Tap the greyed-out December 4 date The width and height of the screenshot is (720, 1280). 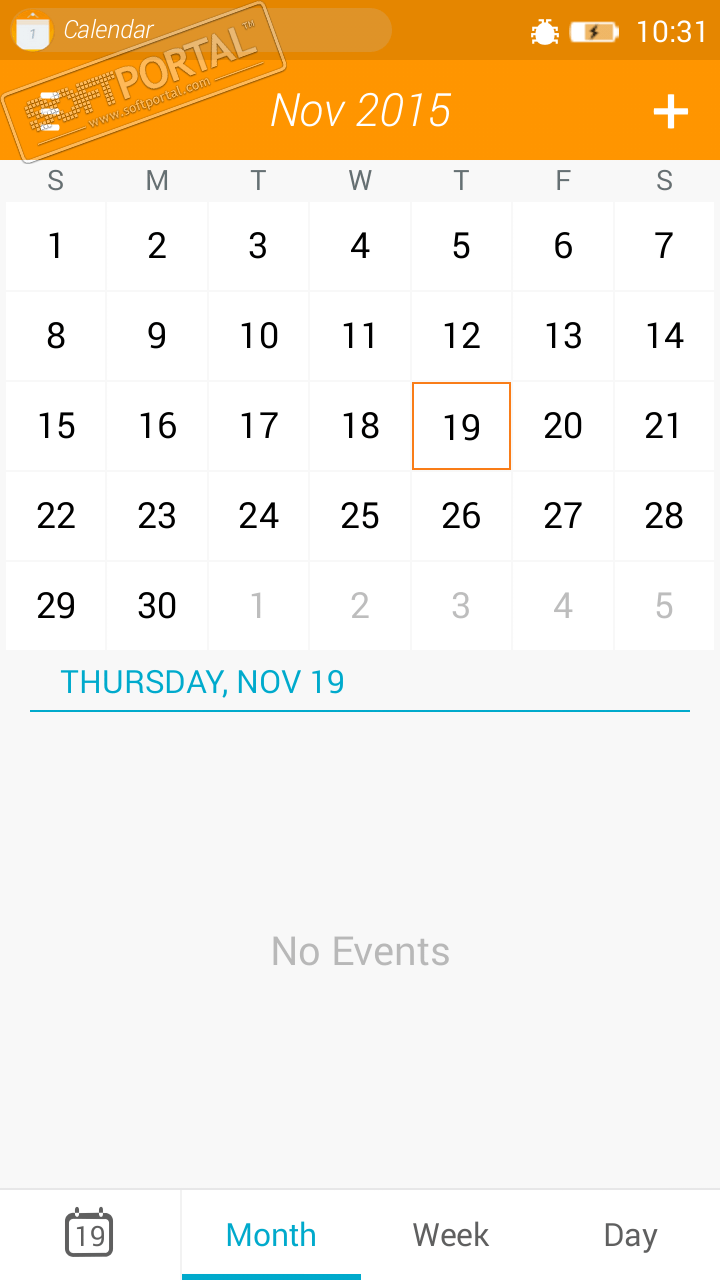point(563,606)
